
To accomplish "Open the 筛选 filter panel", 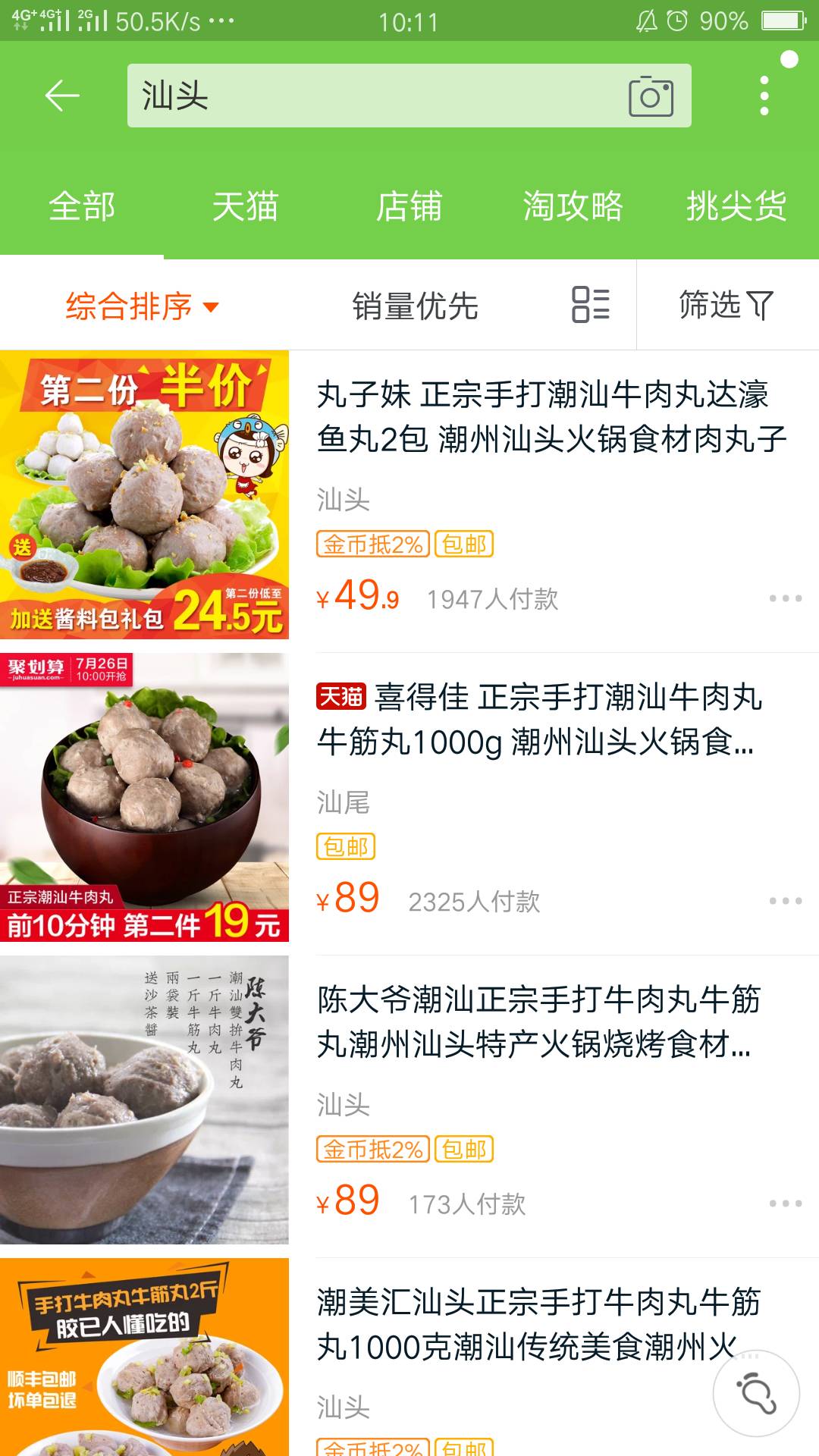I will click(726, 305).
